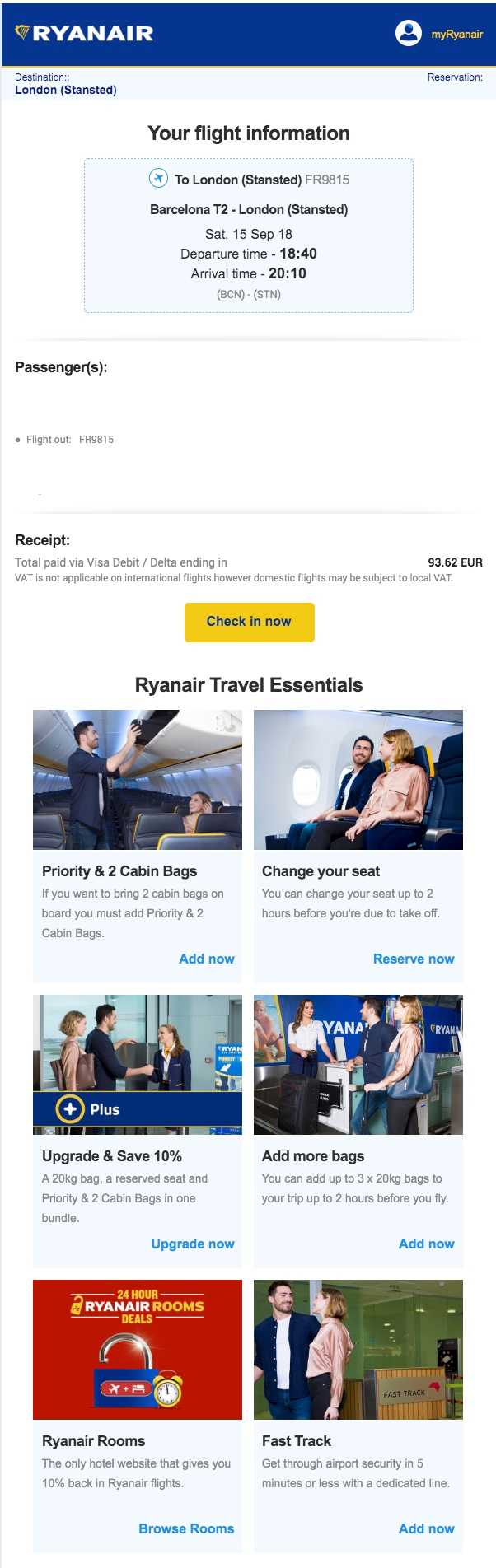This screenshot has height=1568, width=496.
Task: Reserve a new seat now
Action: [413, 959]
